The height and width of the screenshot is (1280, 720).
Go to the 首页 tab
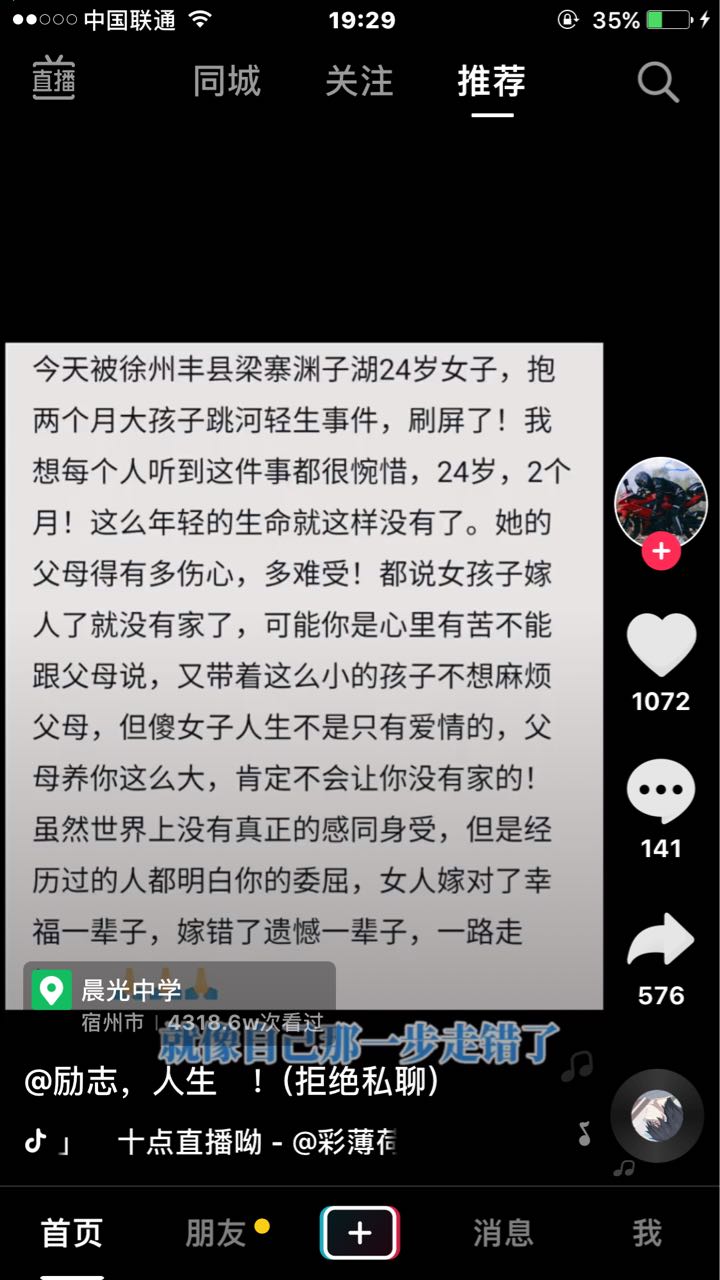tap(72, 1233)
